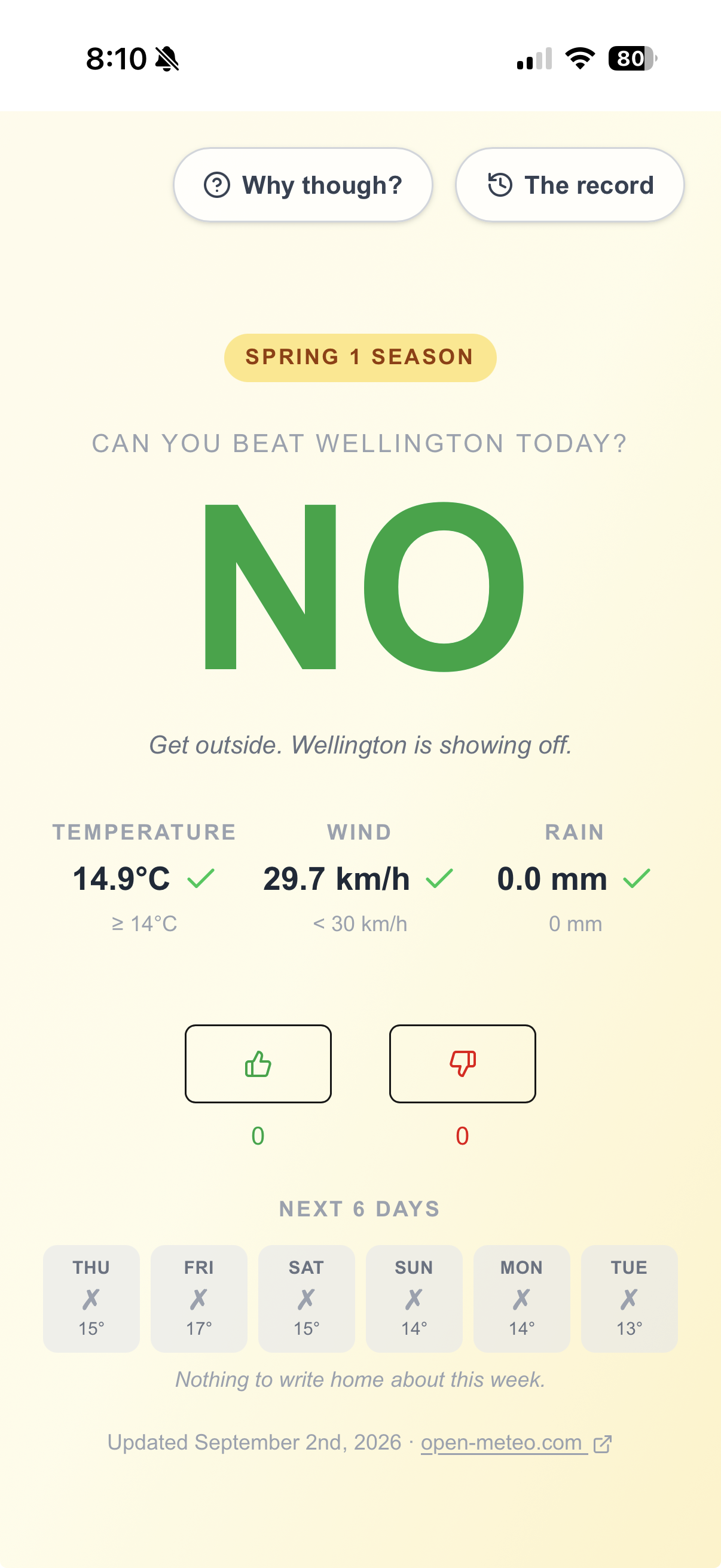Viewport: 721px width, 1568px height.
Task: Select the SAT forecast card
Action: pyautogui.click(x=307, y=1298)
